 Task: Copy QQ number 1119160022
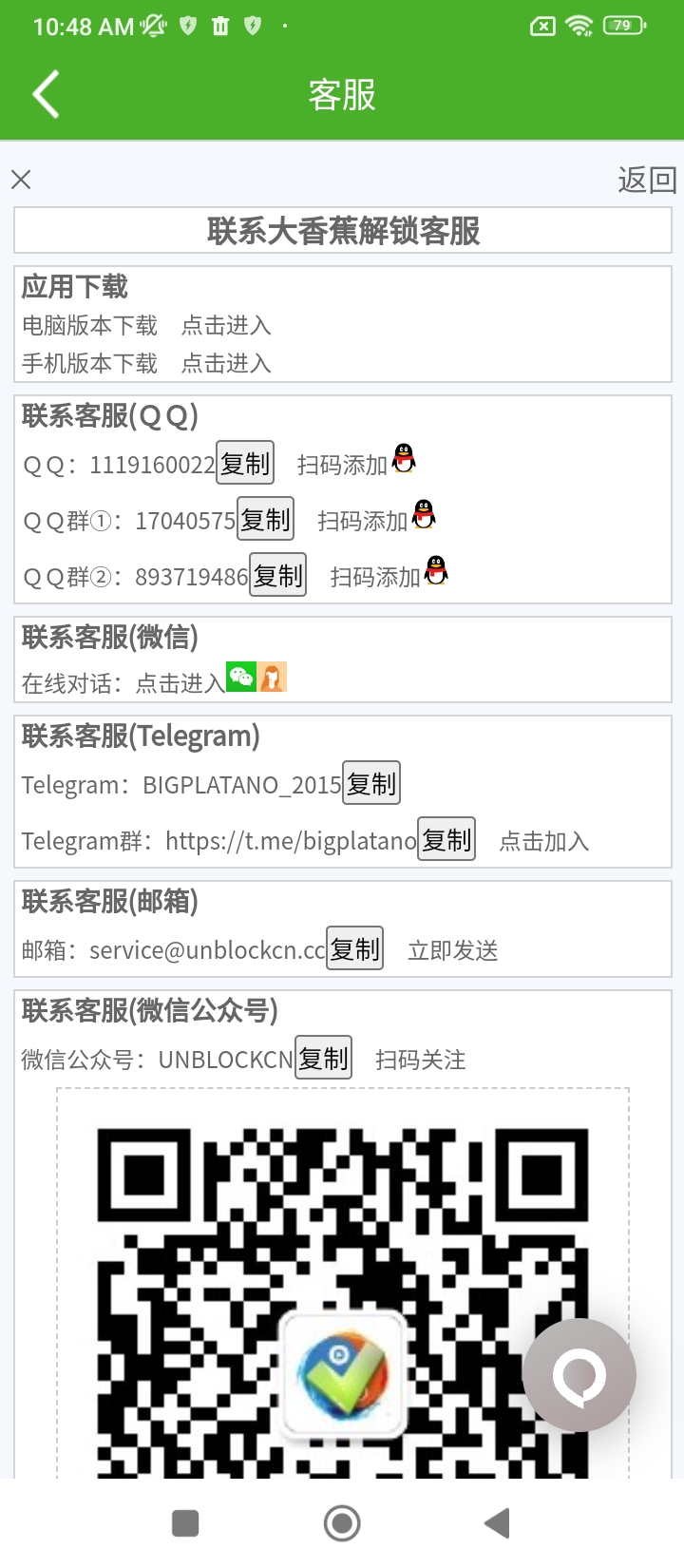click(x=245, y=464)
